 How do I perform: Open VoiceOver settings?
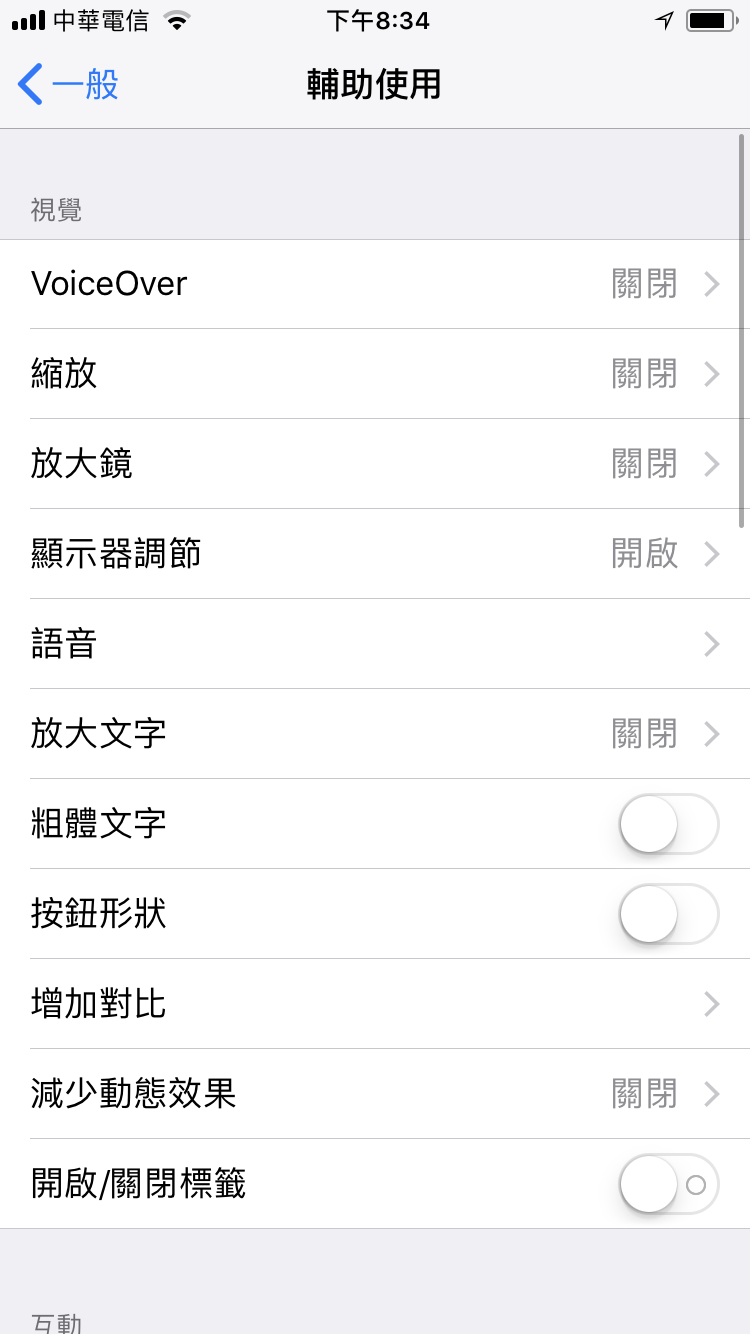375,284
